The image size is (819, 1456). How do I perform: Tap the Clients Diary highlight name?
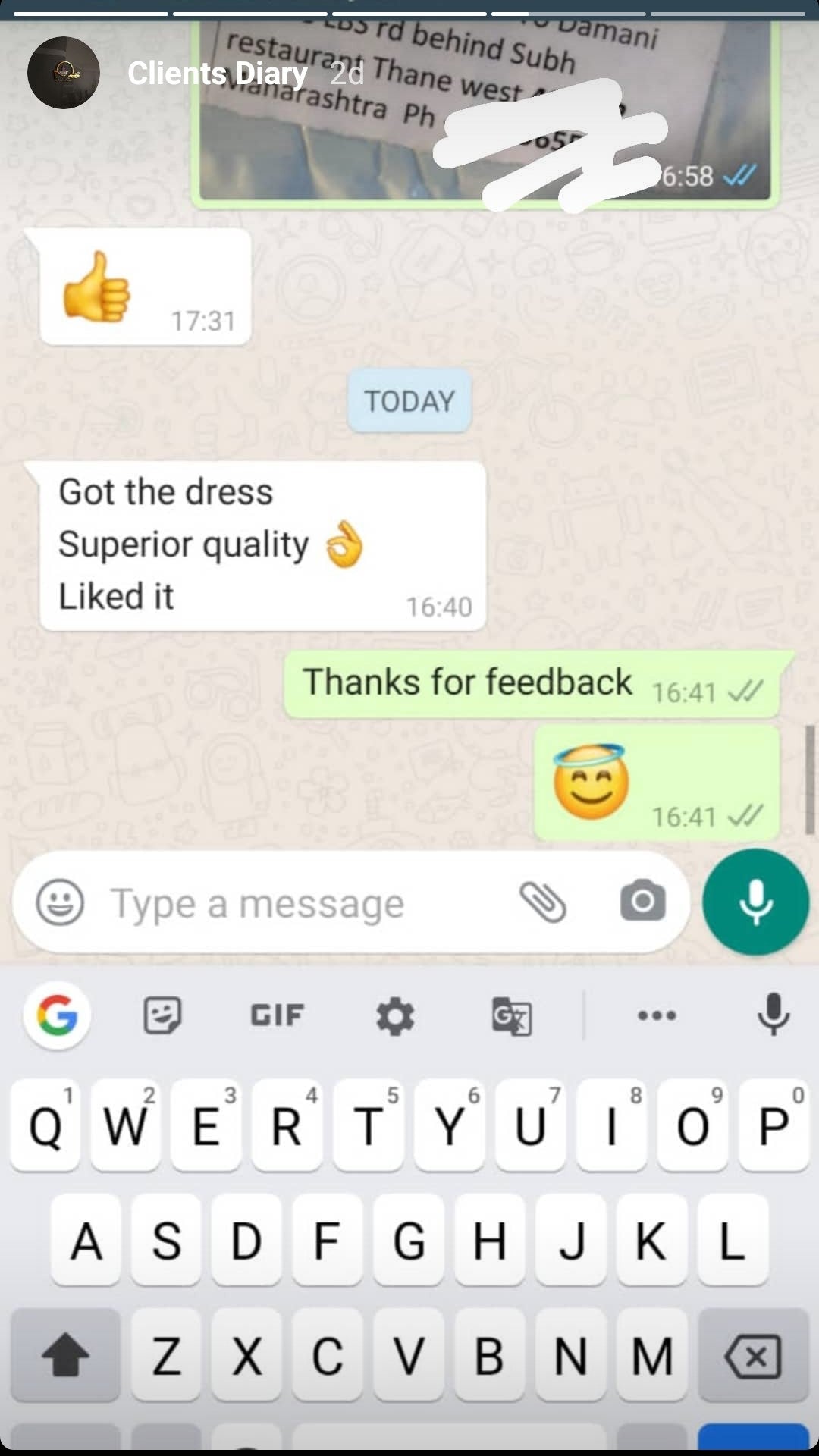(x=217, y=74)
